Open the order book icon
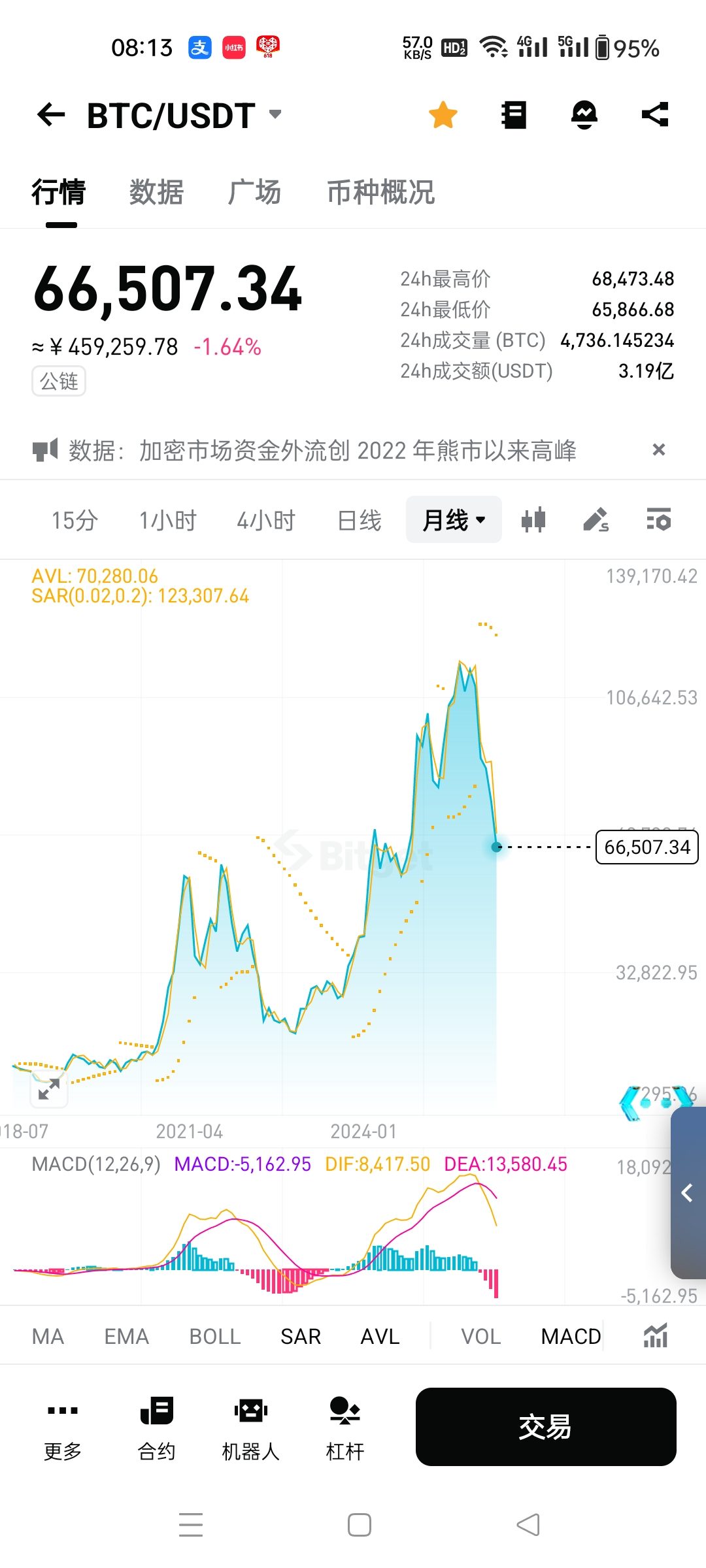 click(x=514, y=114)
